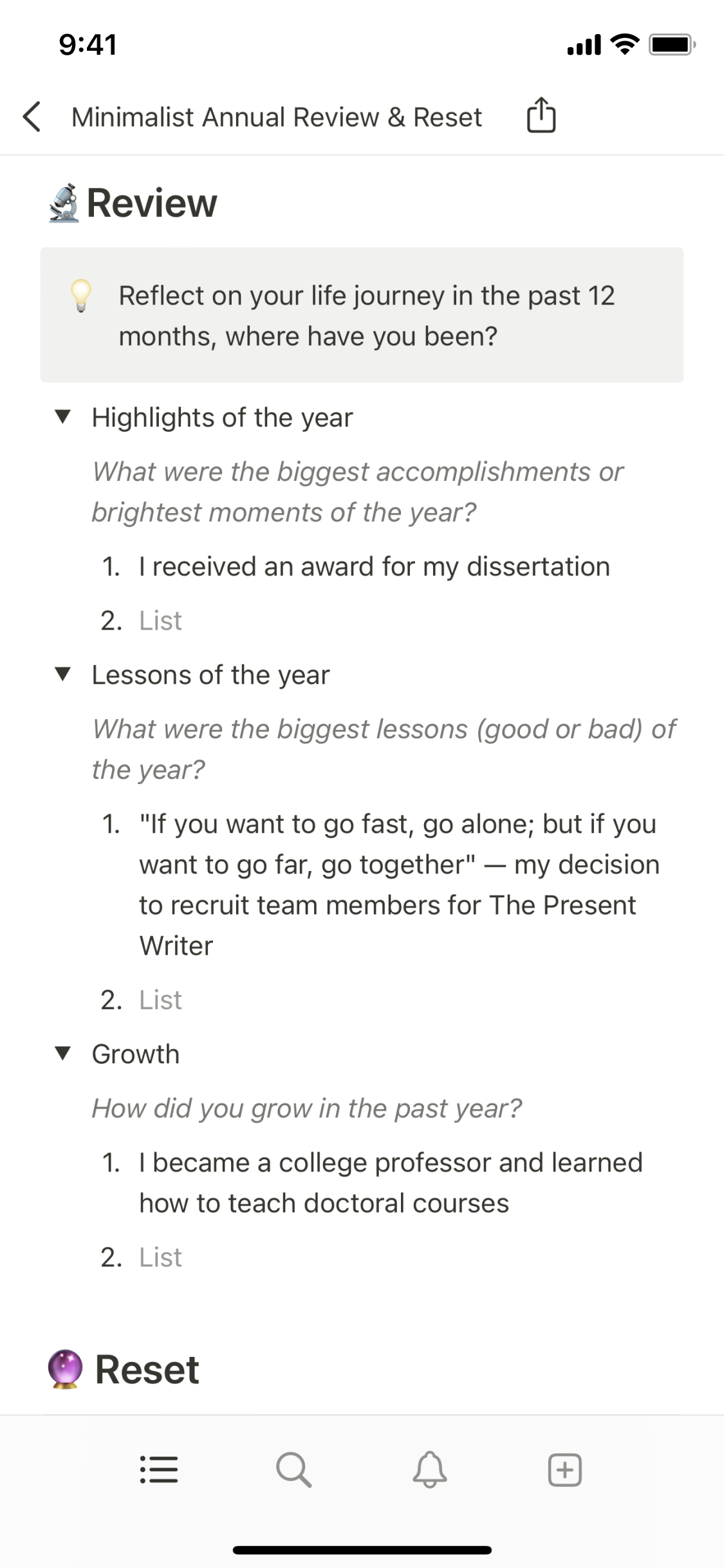The image size is (724, 1568).
Task: Open search from the bottom bar
Action: [293, 1470]
